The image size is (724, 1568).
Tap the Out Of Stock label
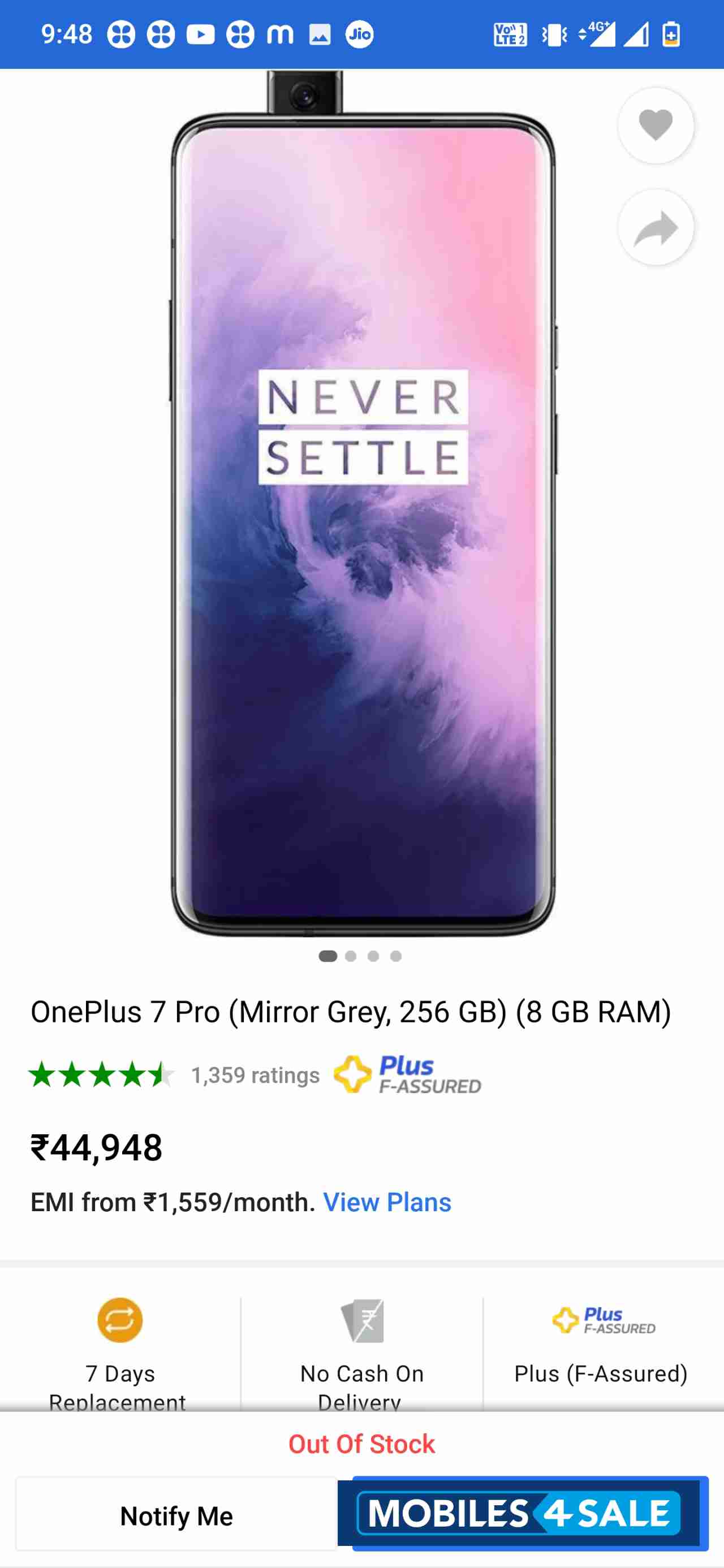(361, 1444)
